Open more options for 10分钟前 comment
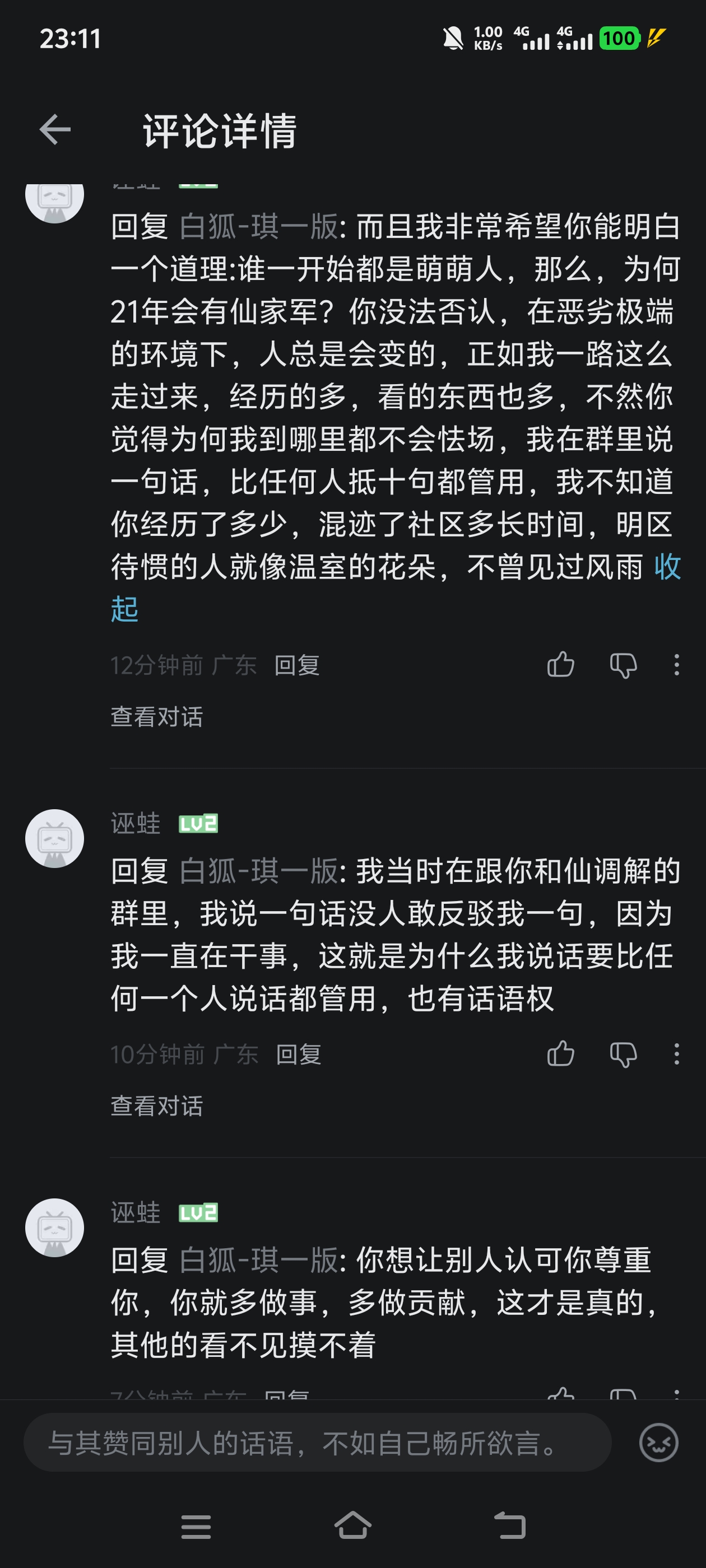706x1568 pixels. tap(676, 1054)
